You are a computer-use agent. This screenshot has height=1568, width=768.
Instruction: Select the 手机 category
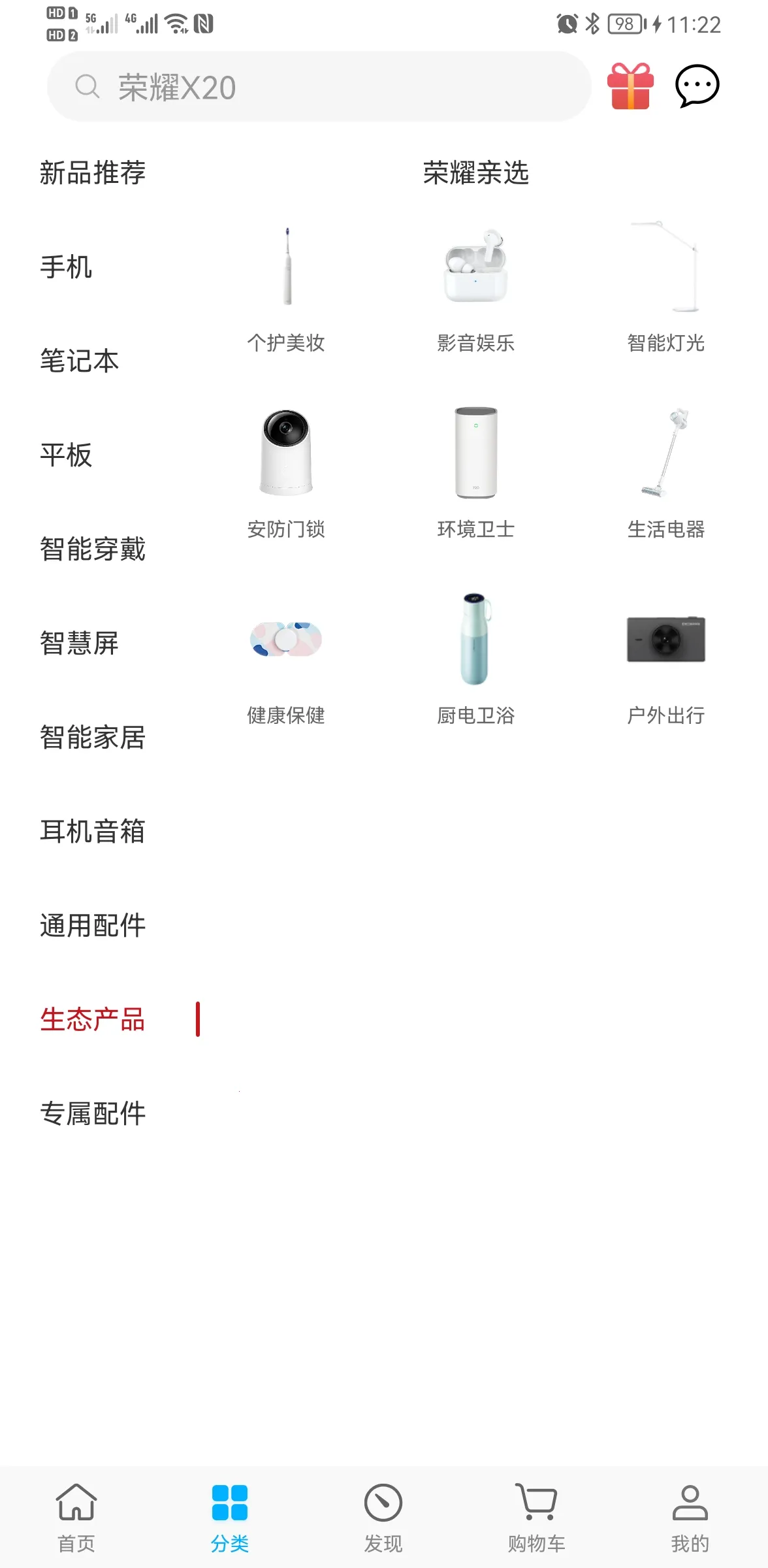pyautogui.click(x=66, y=267)
